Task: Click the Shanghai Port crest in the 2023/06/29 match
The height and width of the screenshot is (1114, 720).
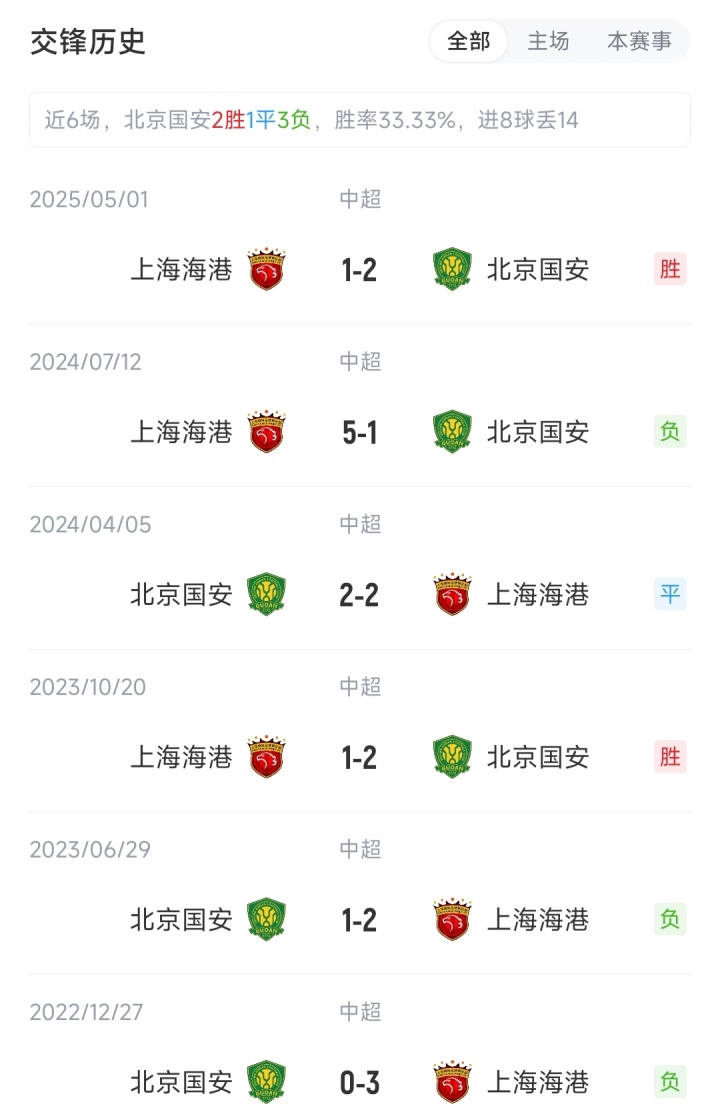Action: [x=451, y=919]
